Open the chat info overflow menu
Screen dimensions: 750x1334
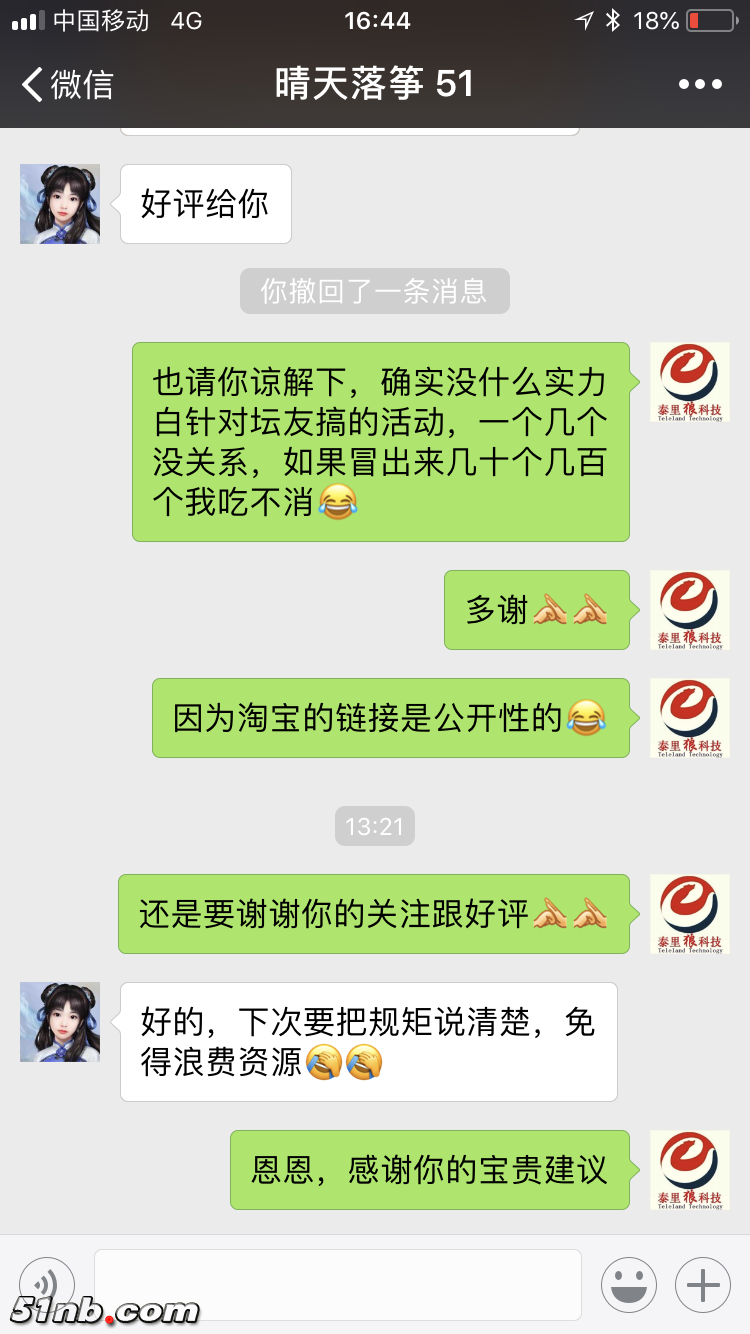tap(700, 84)
